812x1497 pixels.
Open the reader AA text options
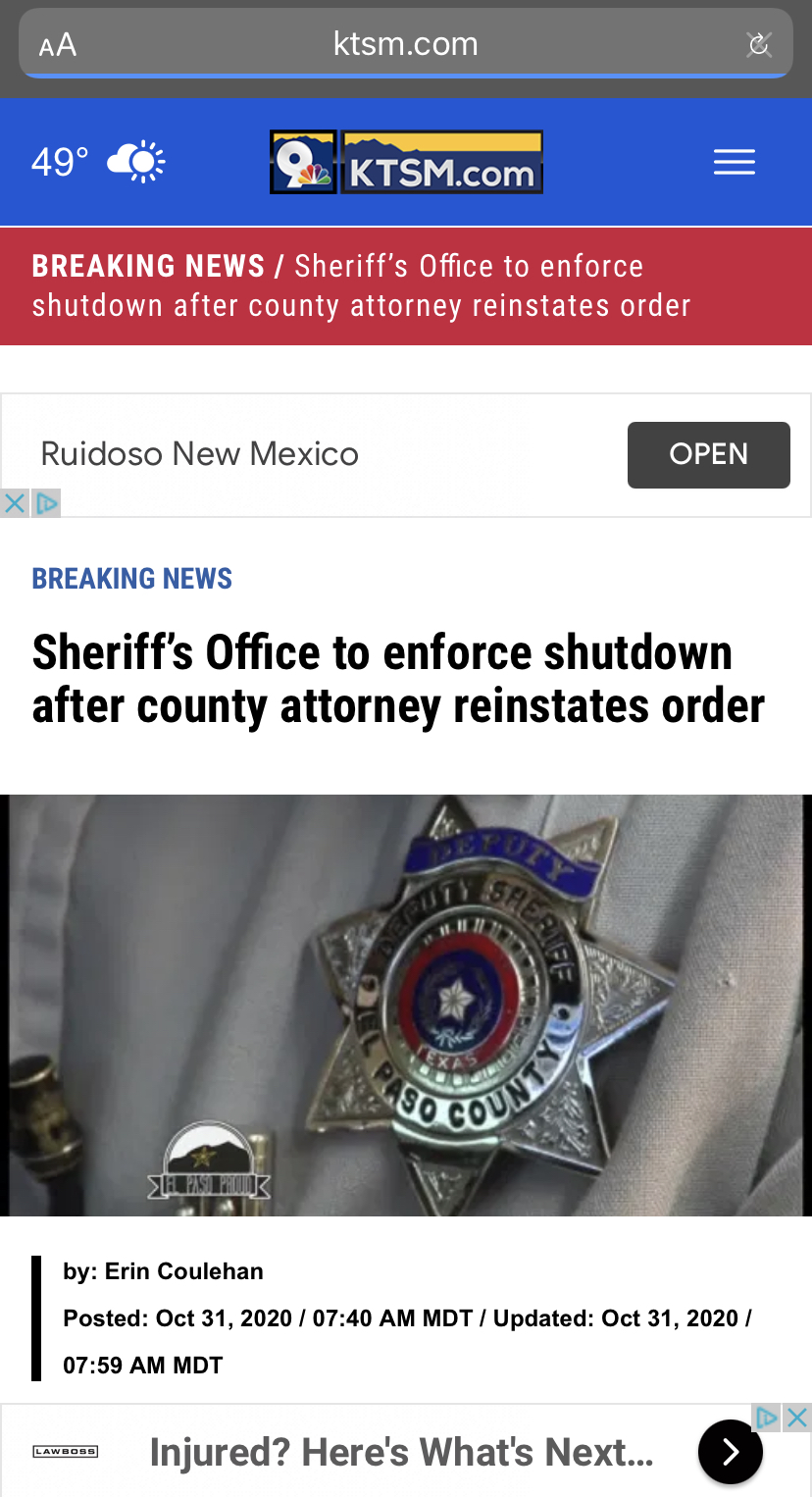click(57, 45)
